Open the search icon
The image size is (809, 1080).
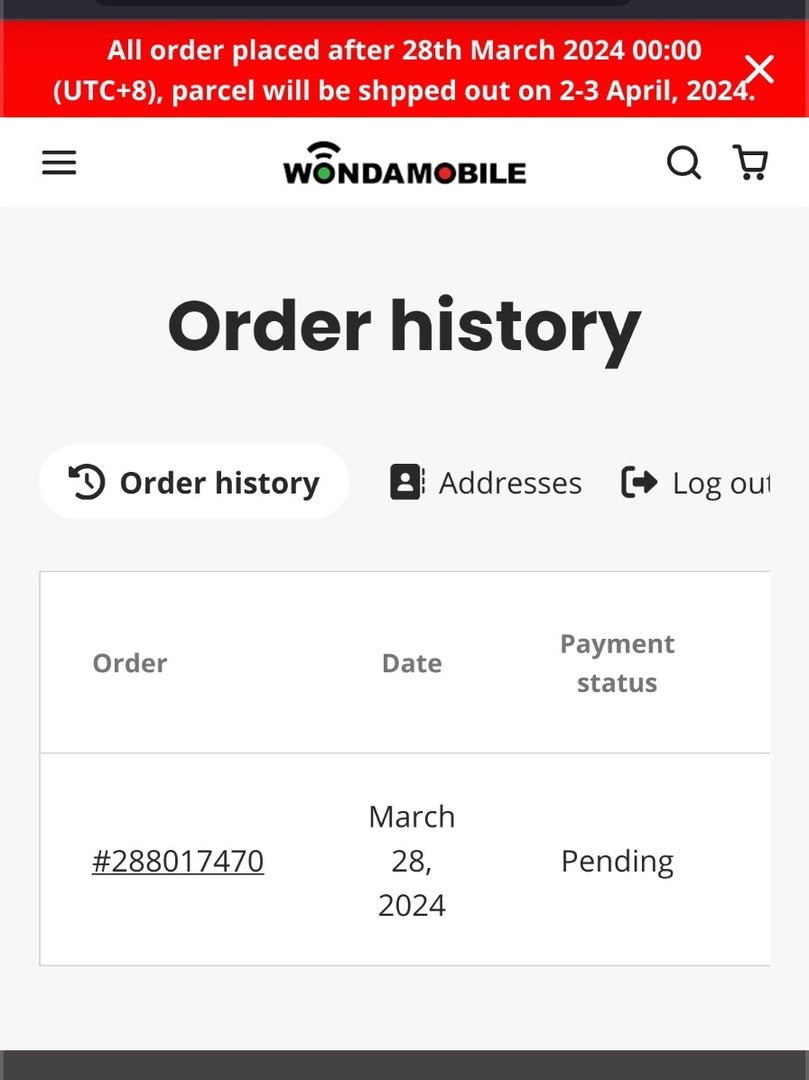[x=684, y=163]
